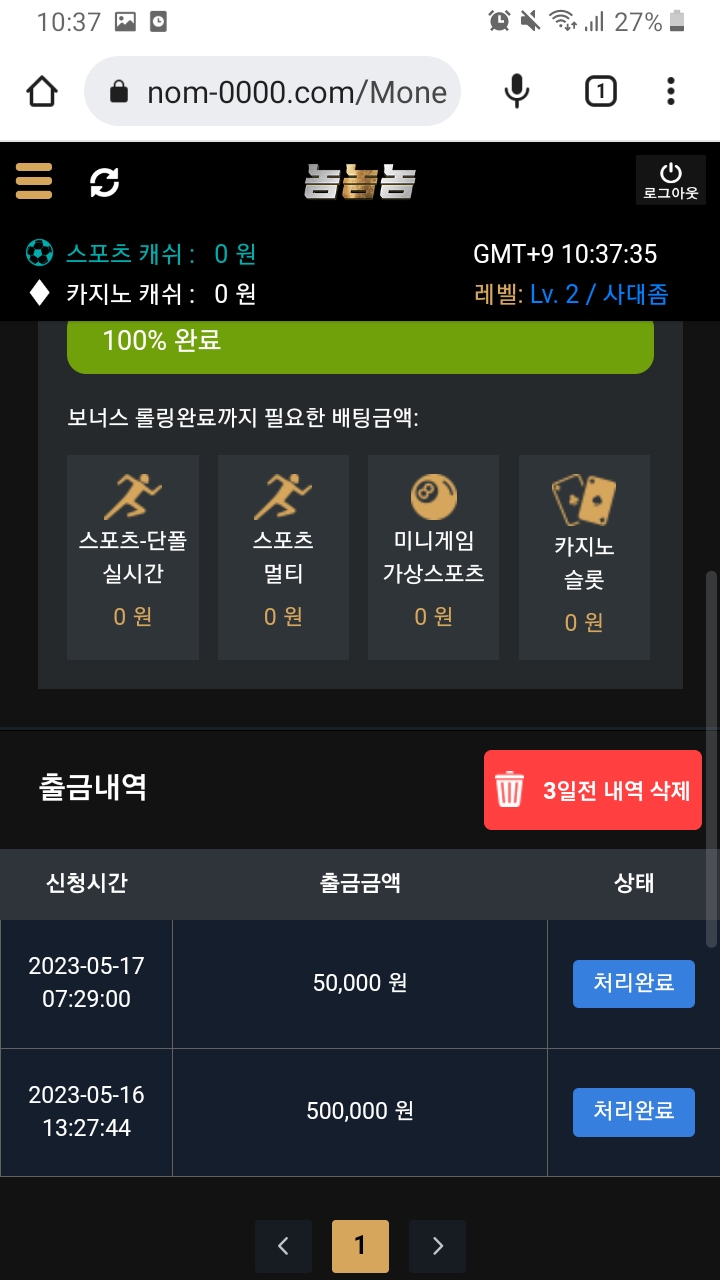720x1280 pixels.
Task: Open the browser overflow menu
Action: click(671, 92)
